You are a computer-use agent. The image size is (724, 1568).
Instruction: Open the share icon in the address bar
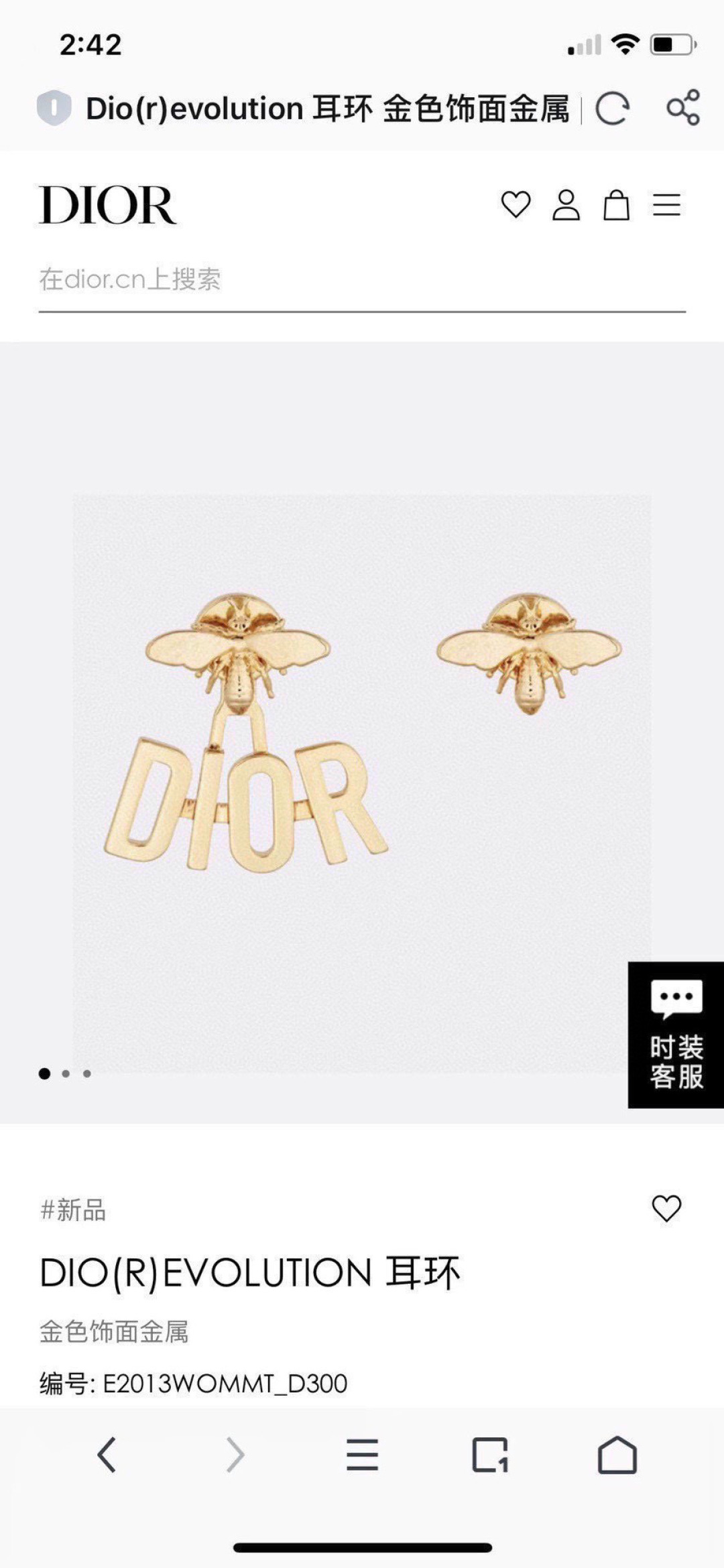pyautogui.click(x=682, y=109)
